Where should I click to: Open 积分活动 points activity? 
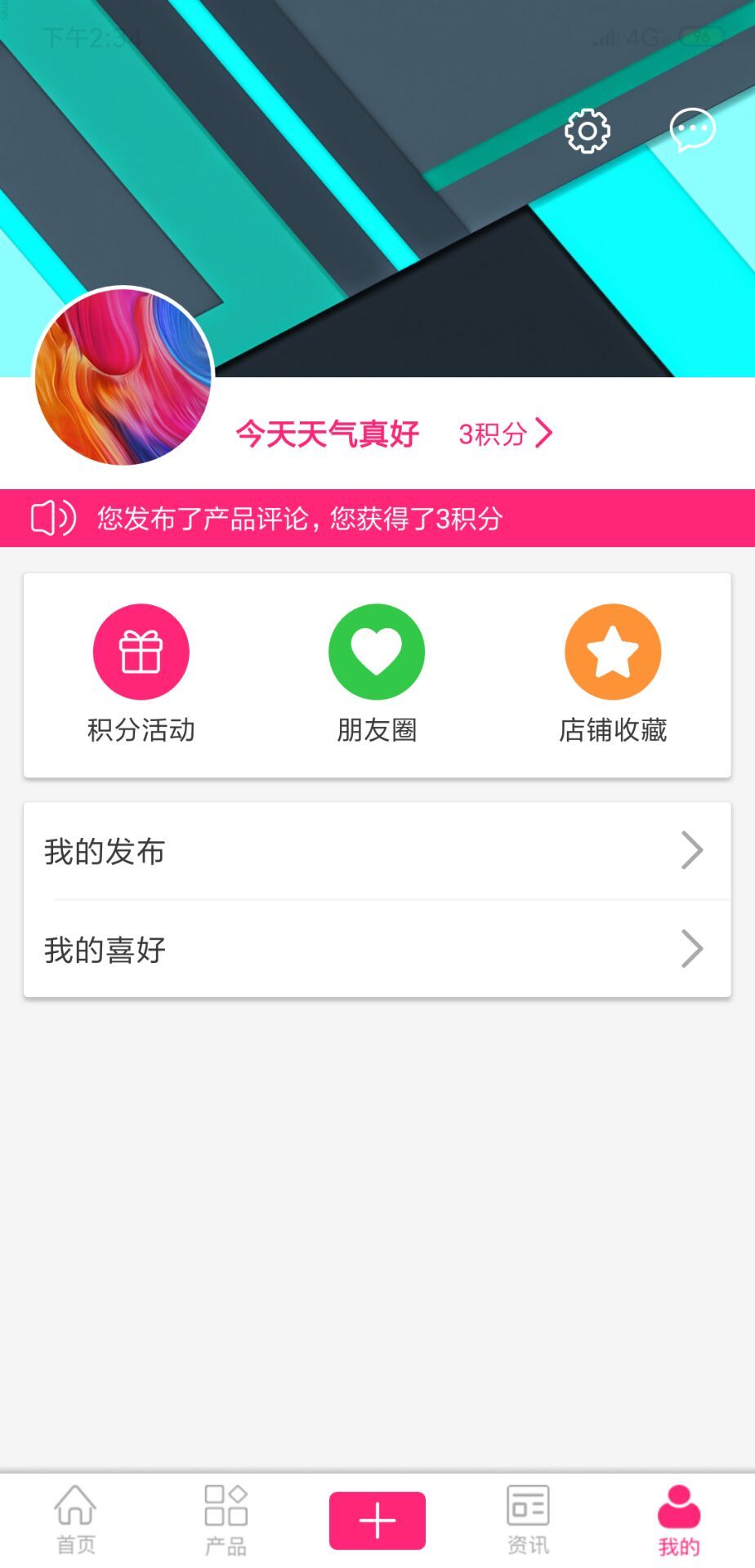pos(141,675)
